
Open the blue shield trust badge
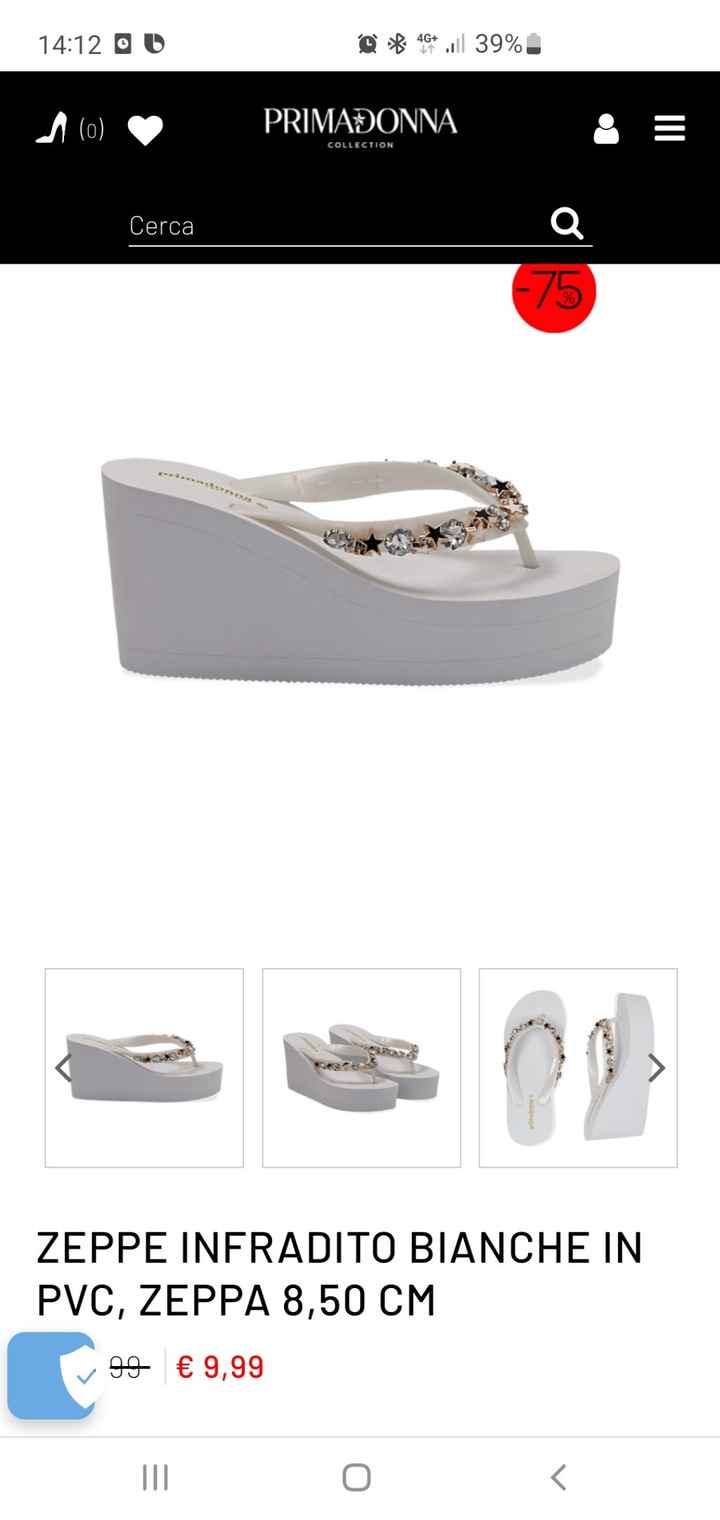click(x=52, y=1375)
